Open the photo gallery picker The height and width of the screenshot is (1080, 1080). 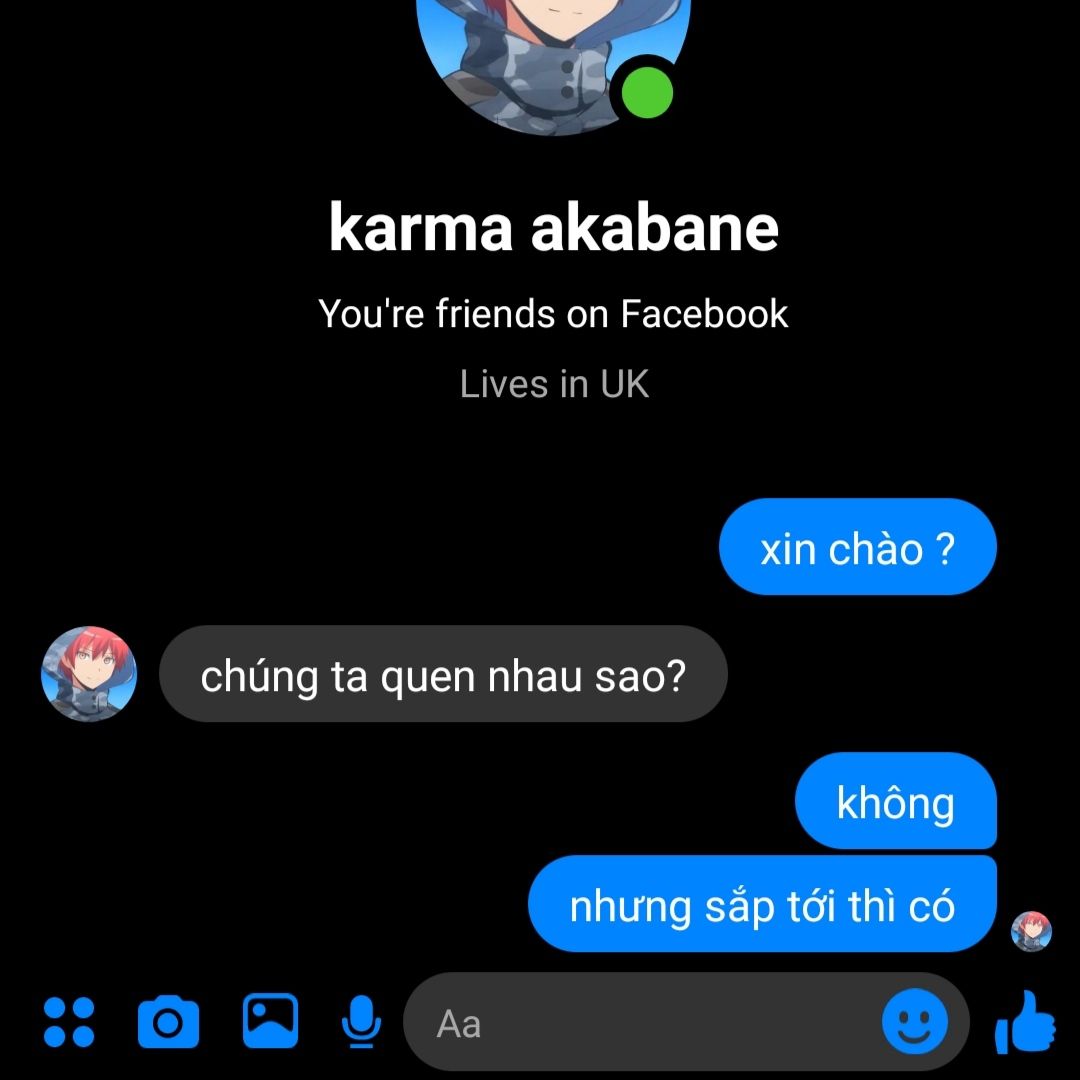[270, 1021]
